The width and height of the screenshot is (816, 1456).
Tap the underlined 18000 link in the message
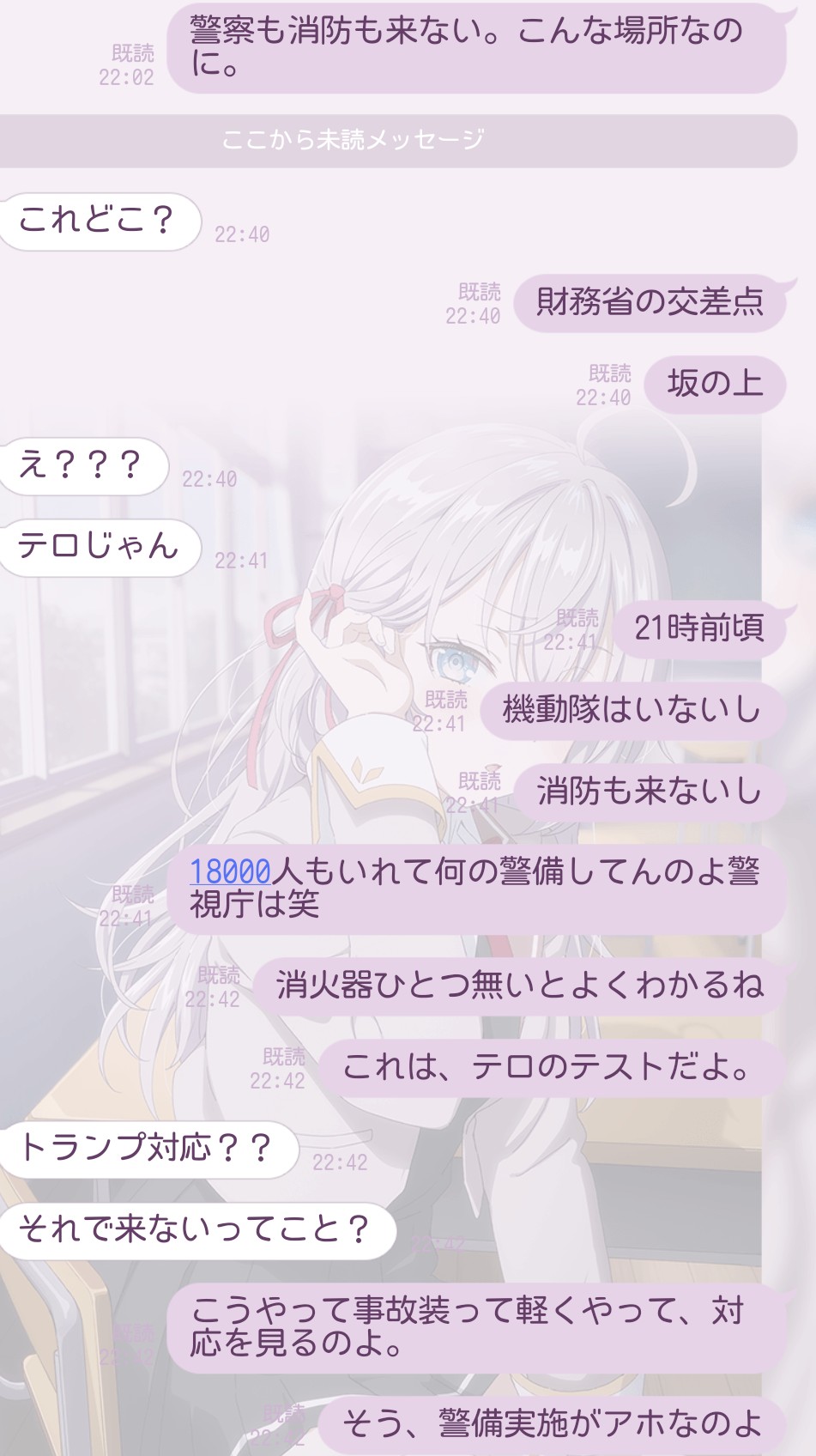(x=230, y=872)
